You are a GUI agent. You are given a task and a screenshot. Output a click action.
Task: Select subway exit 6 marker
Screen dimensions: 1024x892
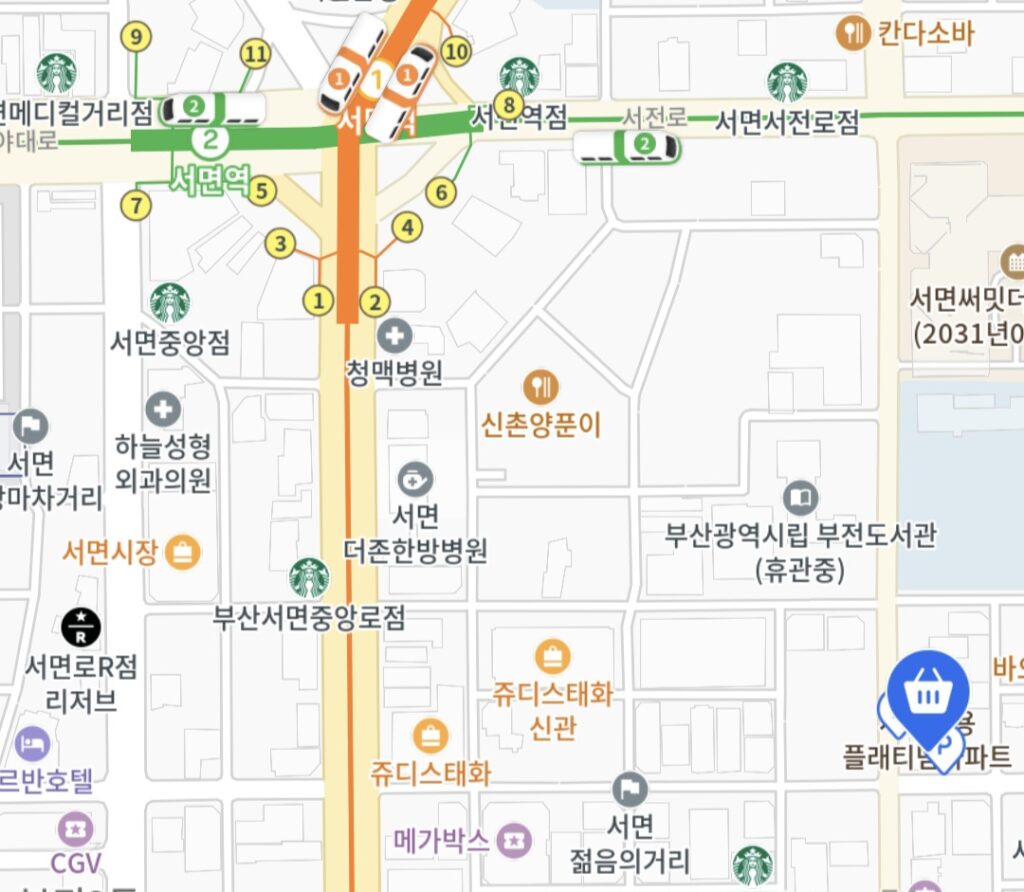click(441, 193)
